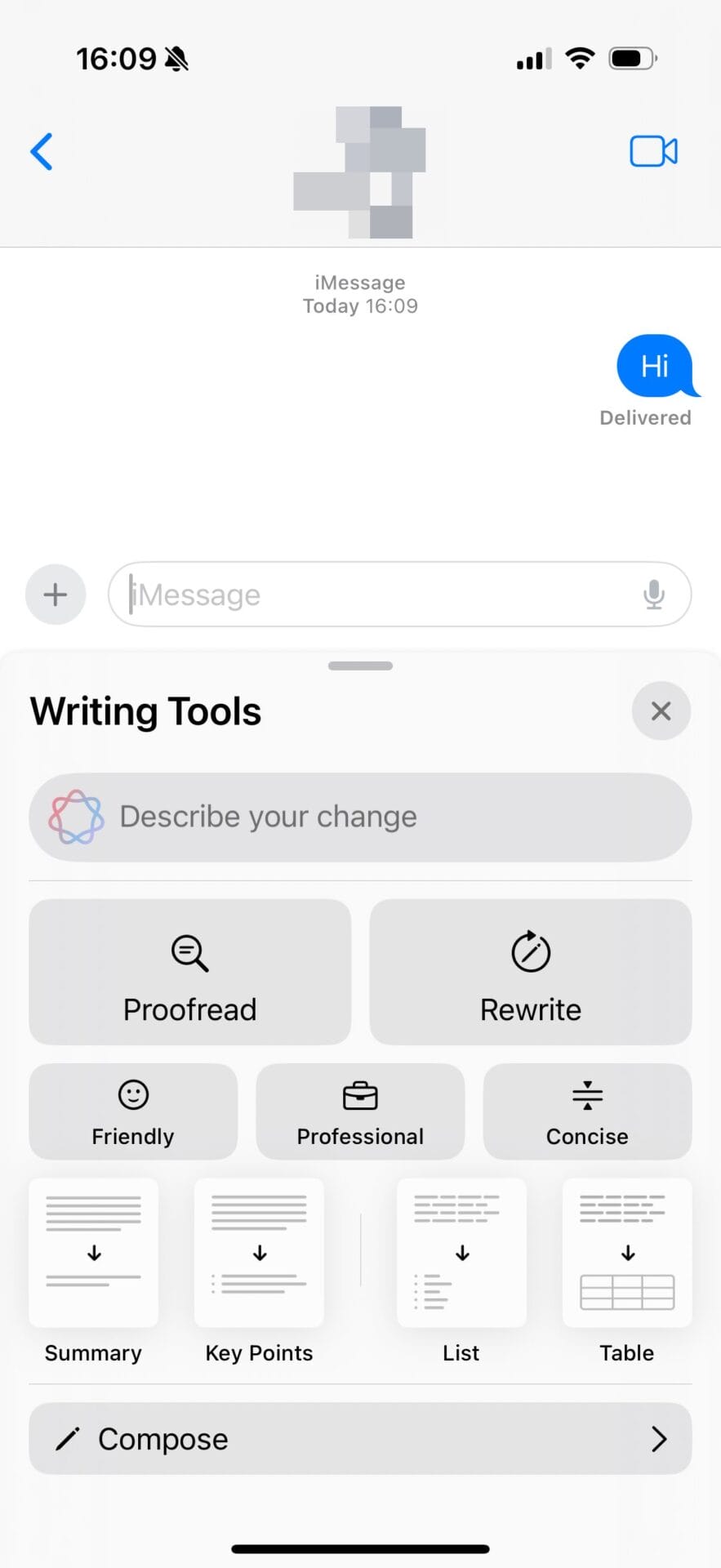This screenshot has width=721, height=1568.
Task: Go back to the conversations list
Action: coord(42,152)
